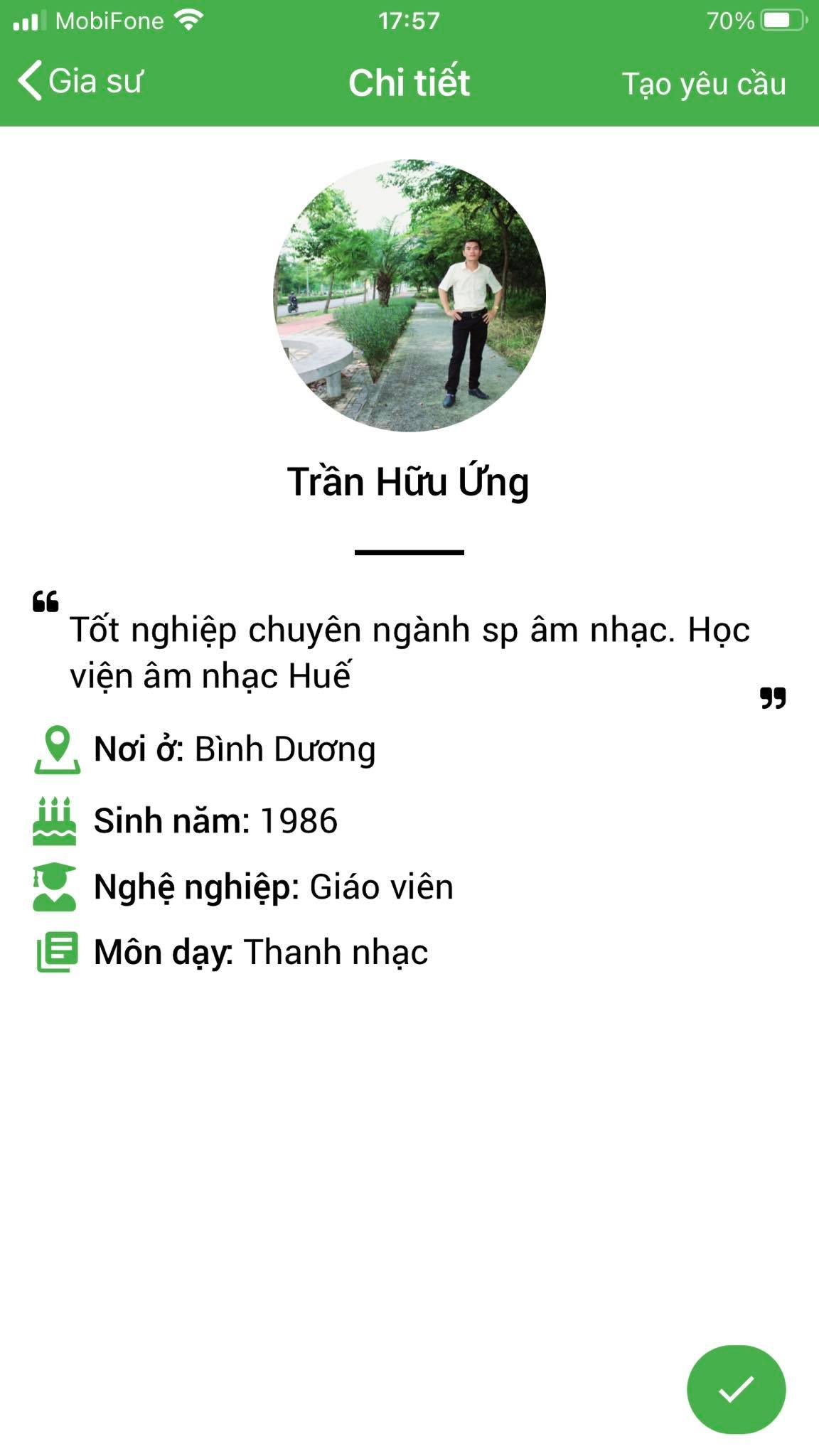This screenshot has height=1456, width=819.
Task: Tap Tạo yêu cầu to create request
Action: click(x=703, y=84)
